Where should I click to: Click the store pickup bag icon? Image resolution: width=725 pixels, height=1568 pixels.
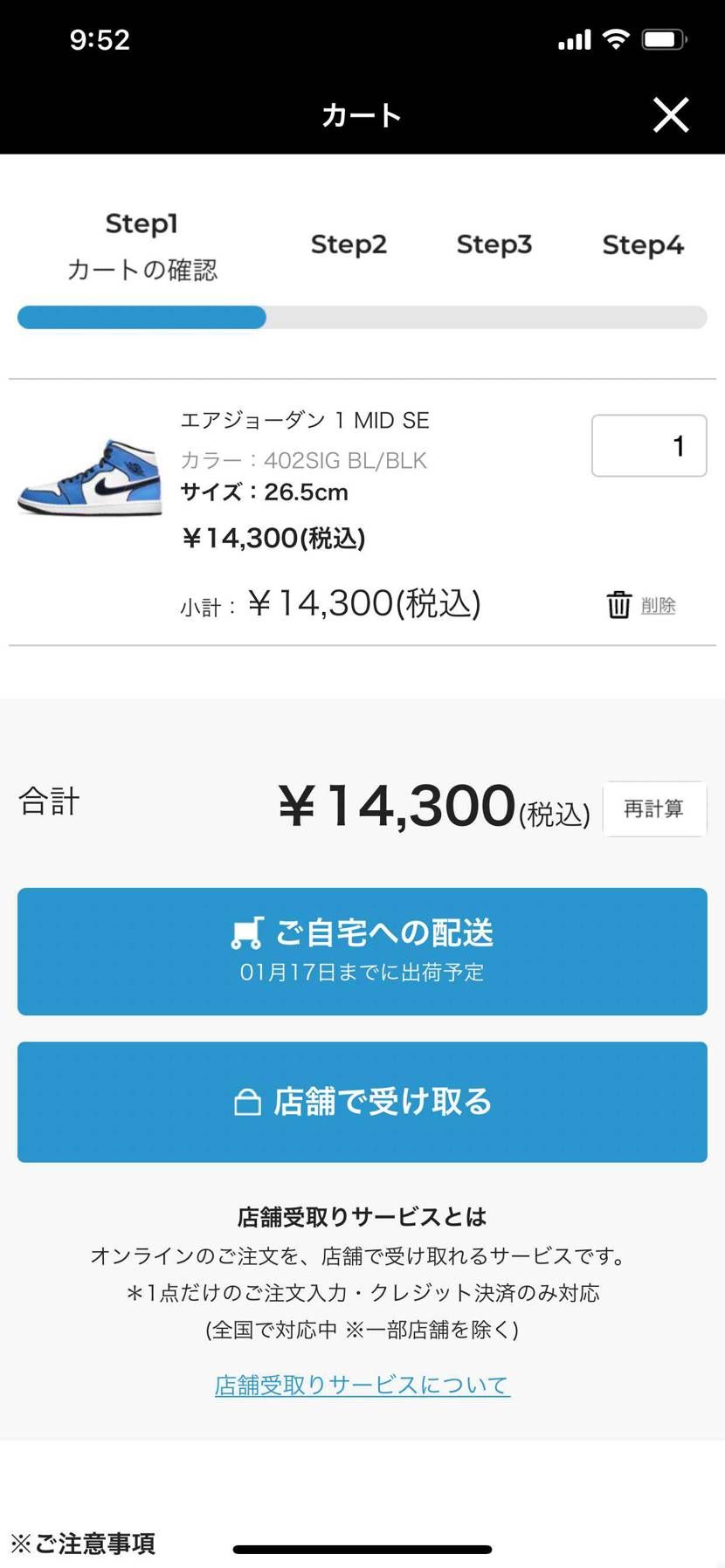247,1101
